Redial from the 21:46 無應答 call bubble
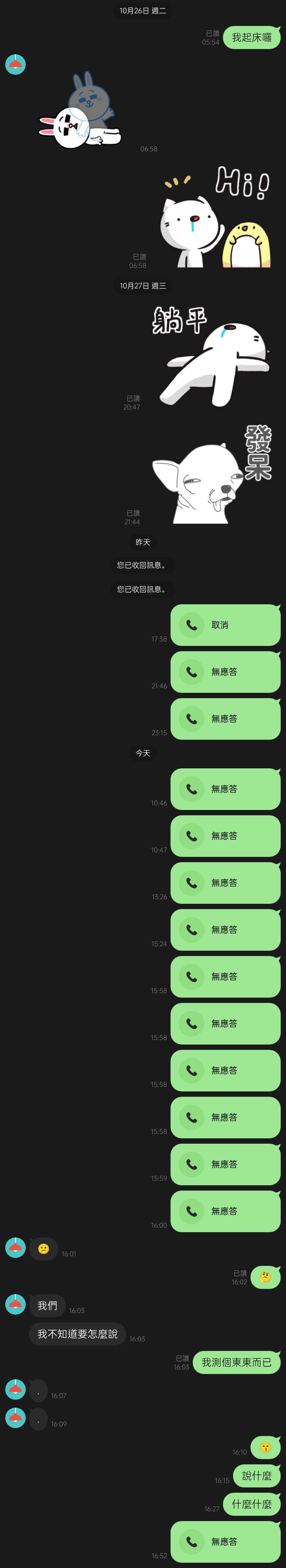Image resolution: width=286 pixels, height=1568 pixels. pos(225,671)
